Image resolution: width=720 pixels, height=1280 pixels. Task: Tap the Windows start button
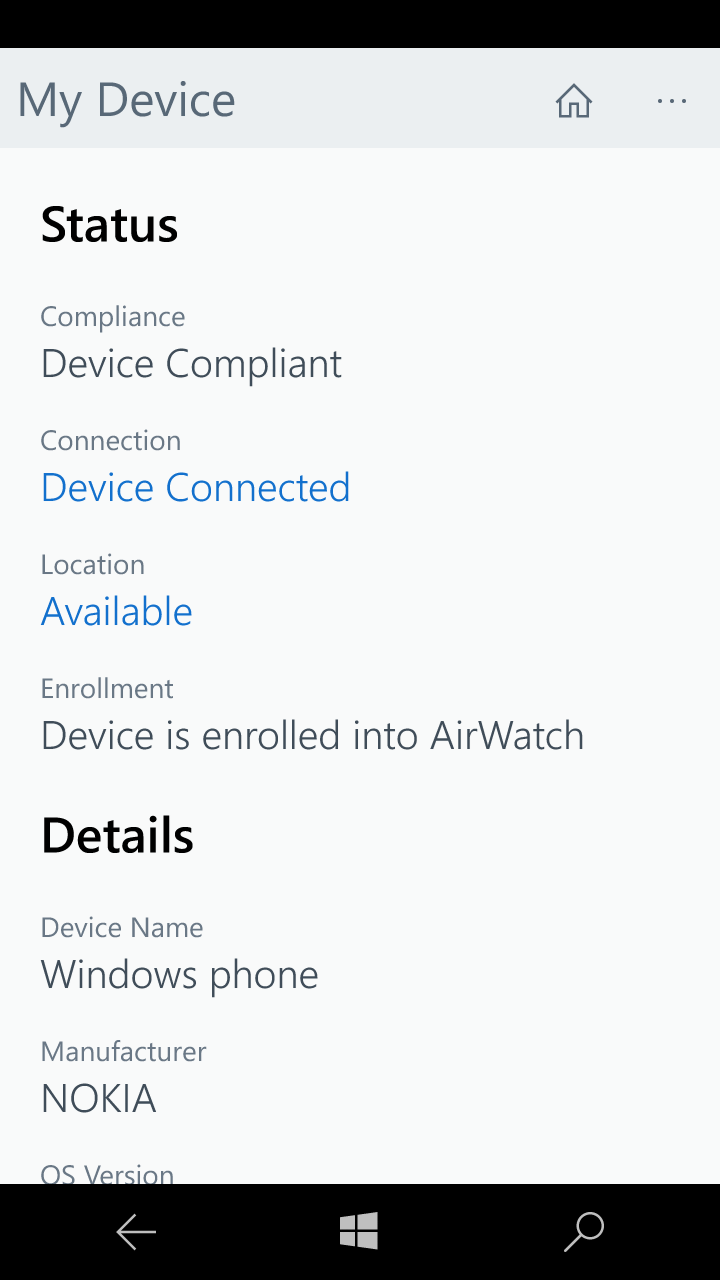[359, 1231]
